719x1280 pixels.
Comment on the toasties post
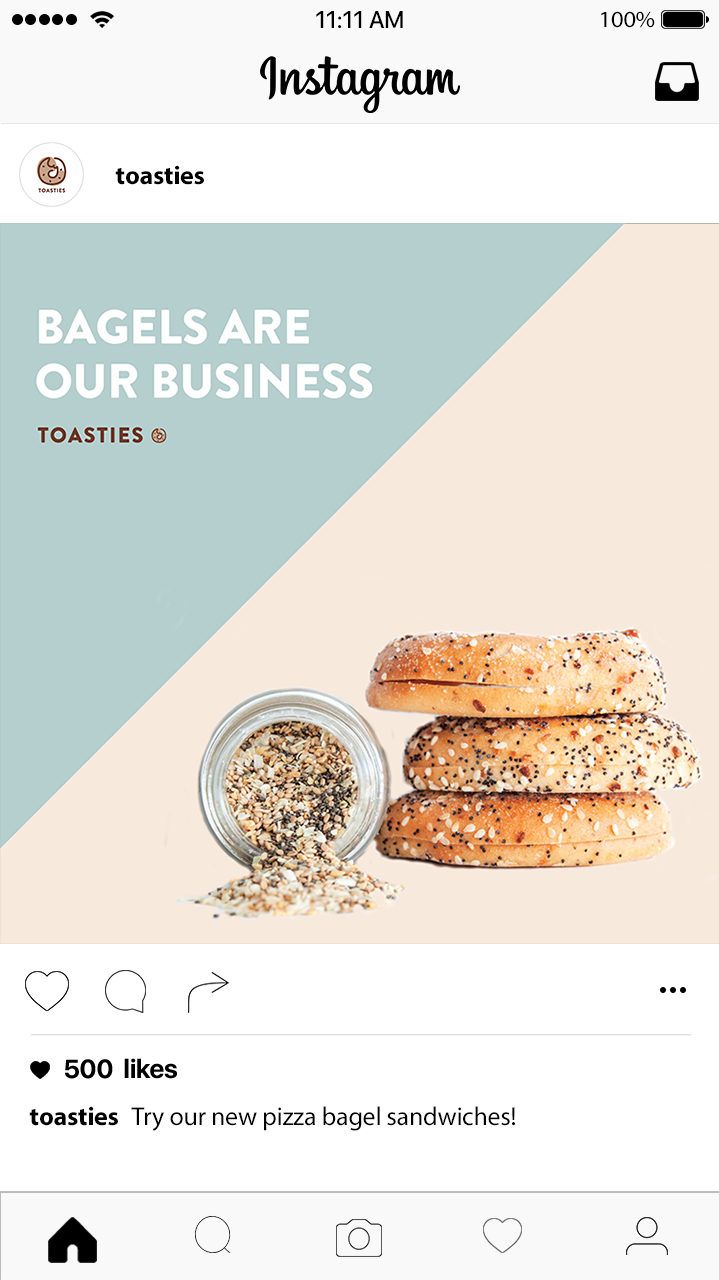tap(126, 991)
